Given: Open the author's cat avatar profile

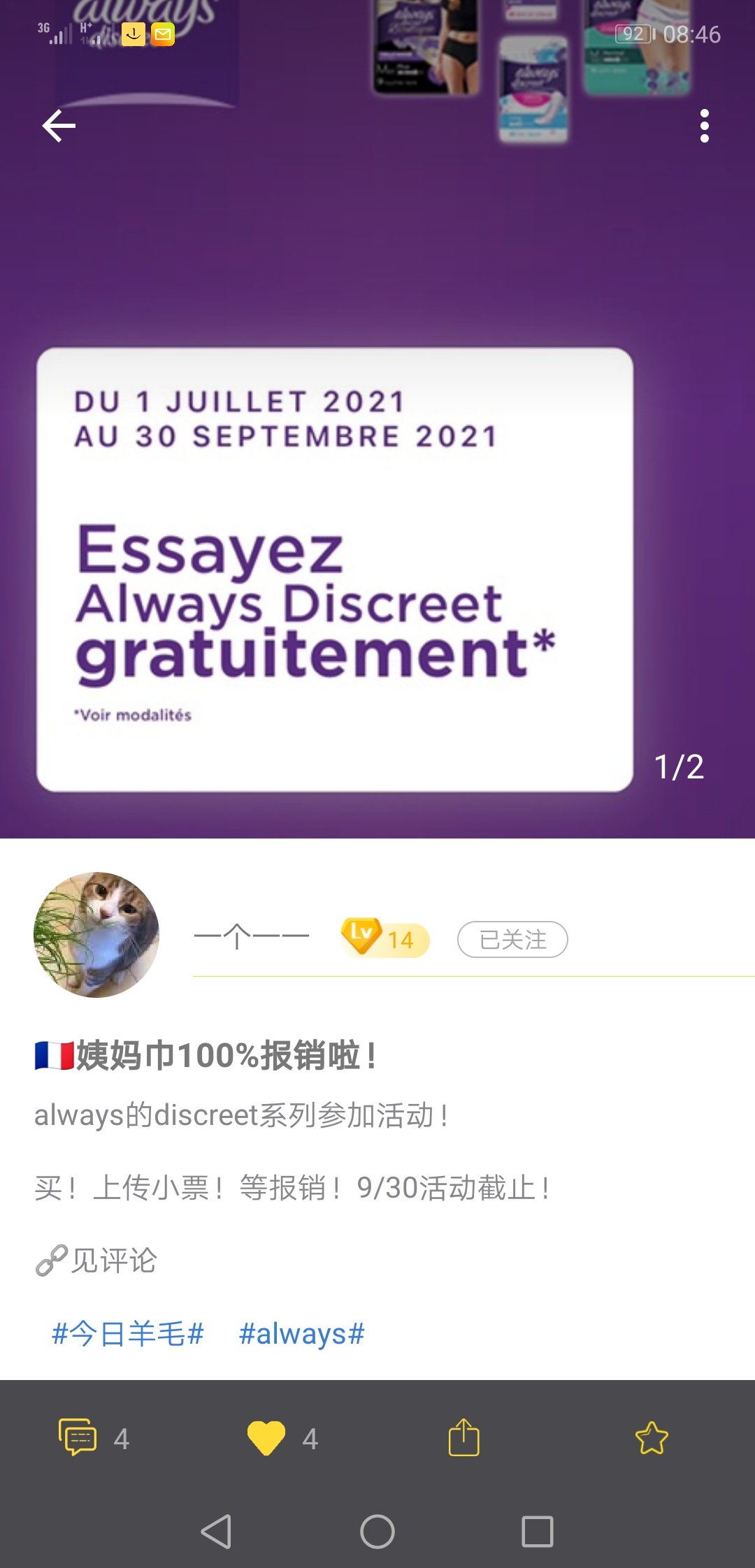Looking at the screenshot, I should [x=96, y=934].
